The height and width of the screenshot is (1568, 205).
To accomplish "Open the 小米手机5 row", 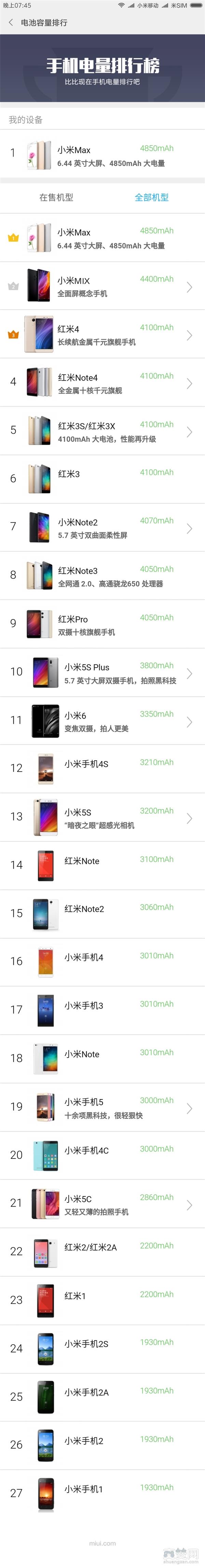I will [x=102, y=1108].
